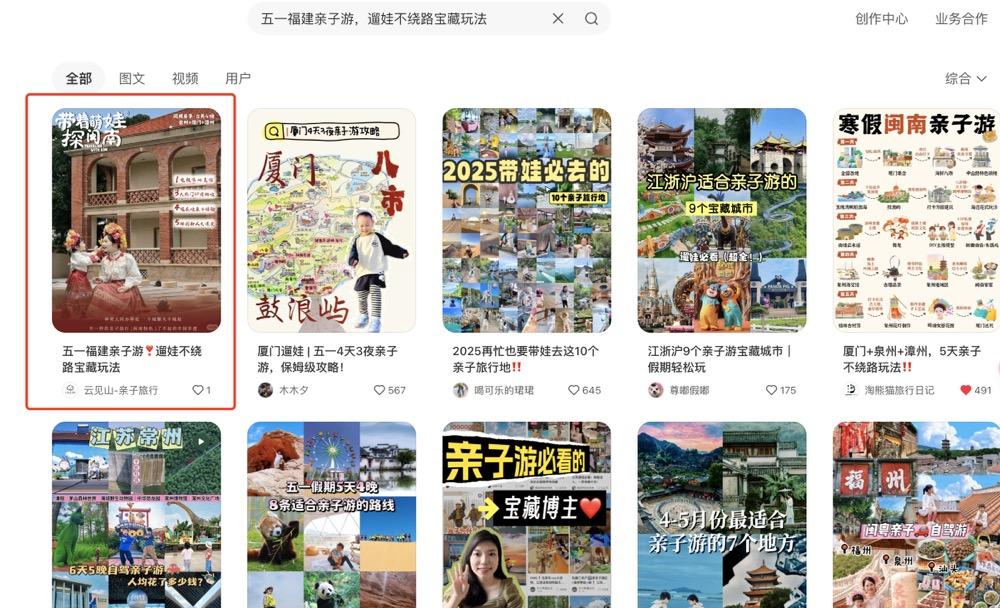The image size is (1000, 608).
Task: Switch to the 用户 tab
Action: pos(238,78)
